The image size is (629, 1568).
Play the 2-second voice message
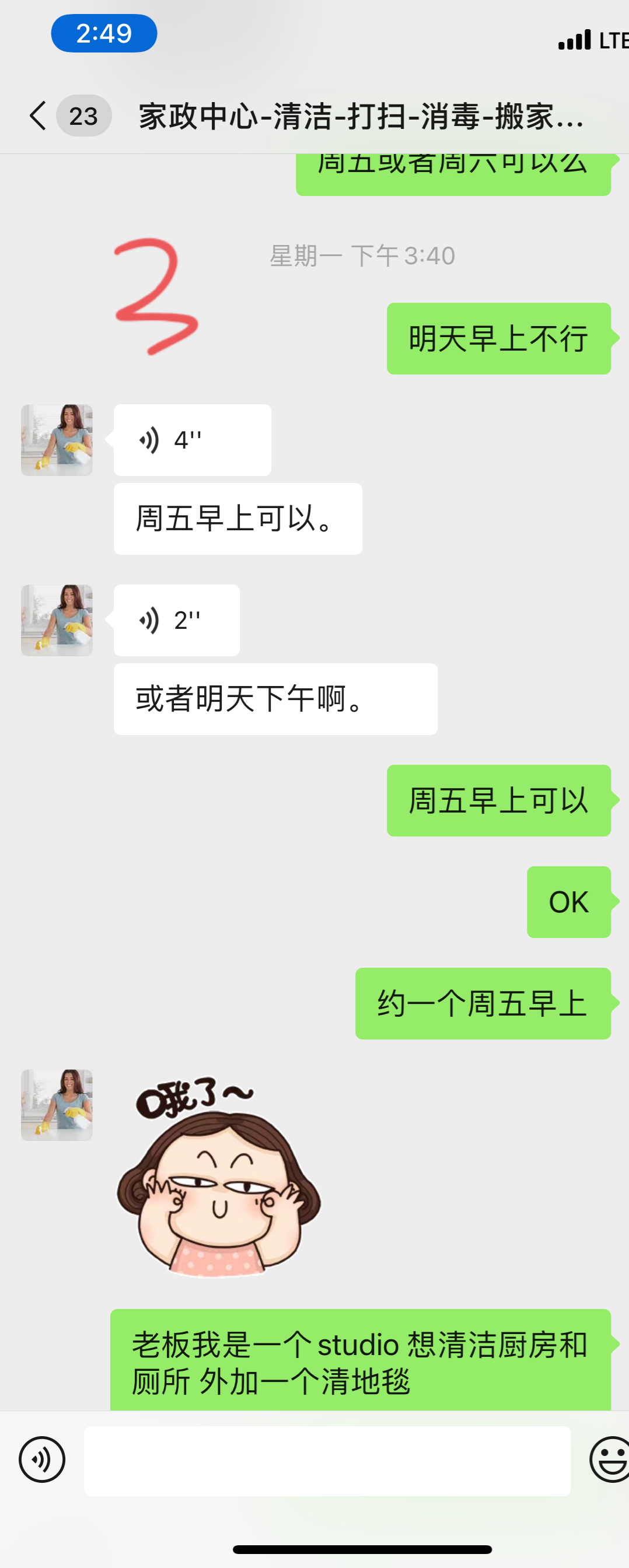(176, 620)
